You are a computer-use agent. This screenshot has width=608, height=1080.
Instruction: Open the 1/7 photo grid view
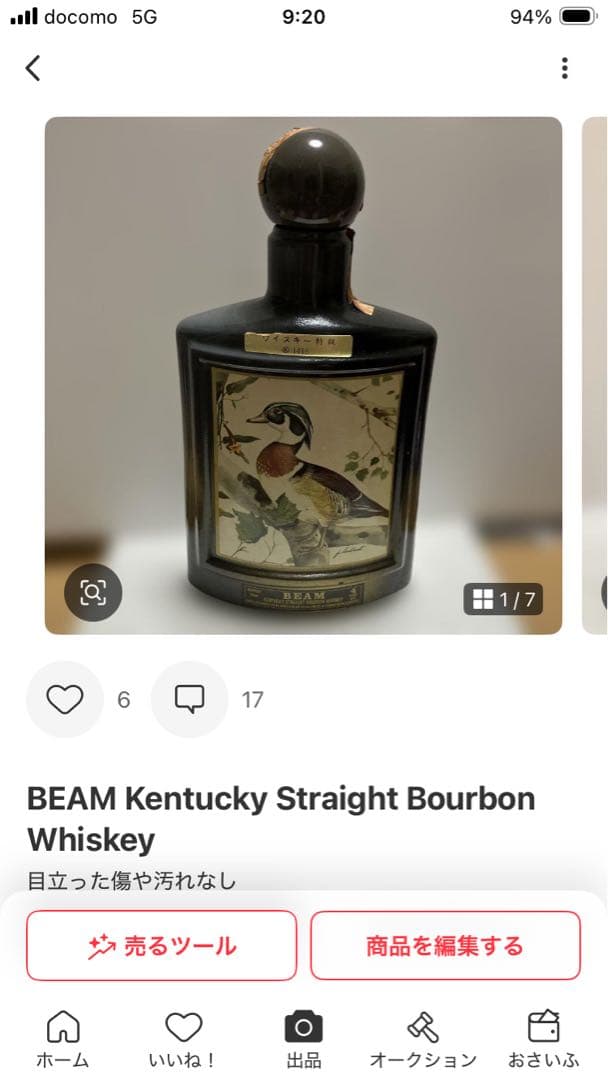503,599
